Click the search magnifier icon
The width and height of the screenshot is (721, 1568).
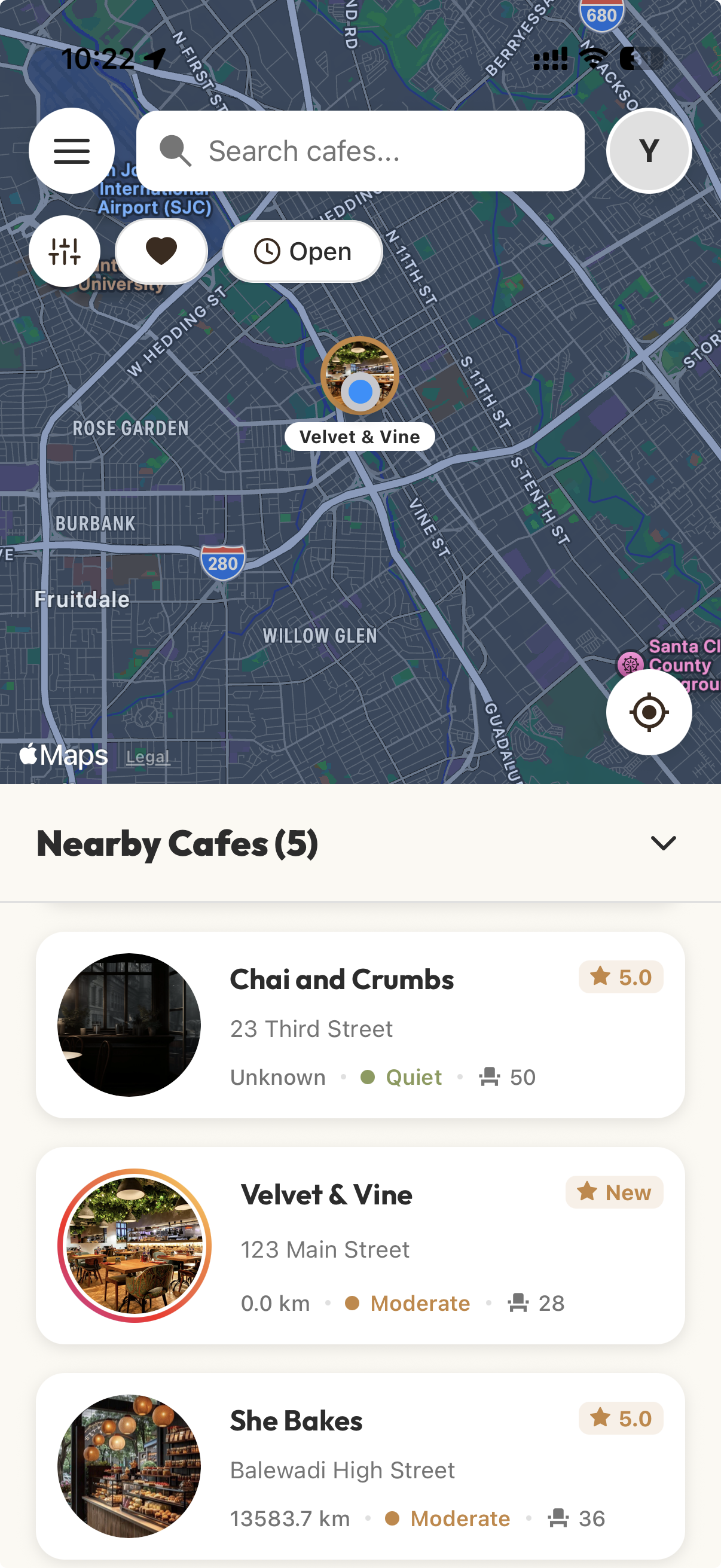[176, 150]
